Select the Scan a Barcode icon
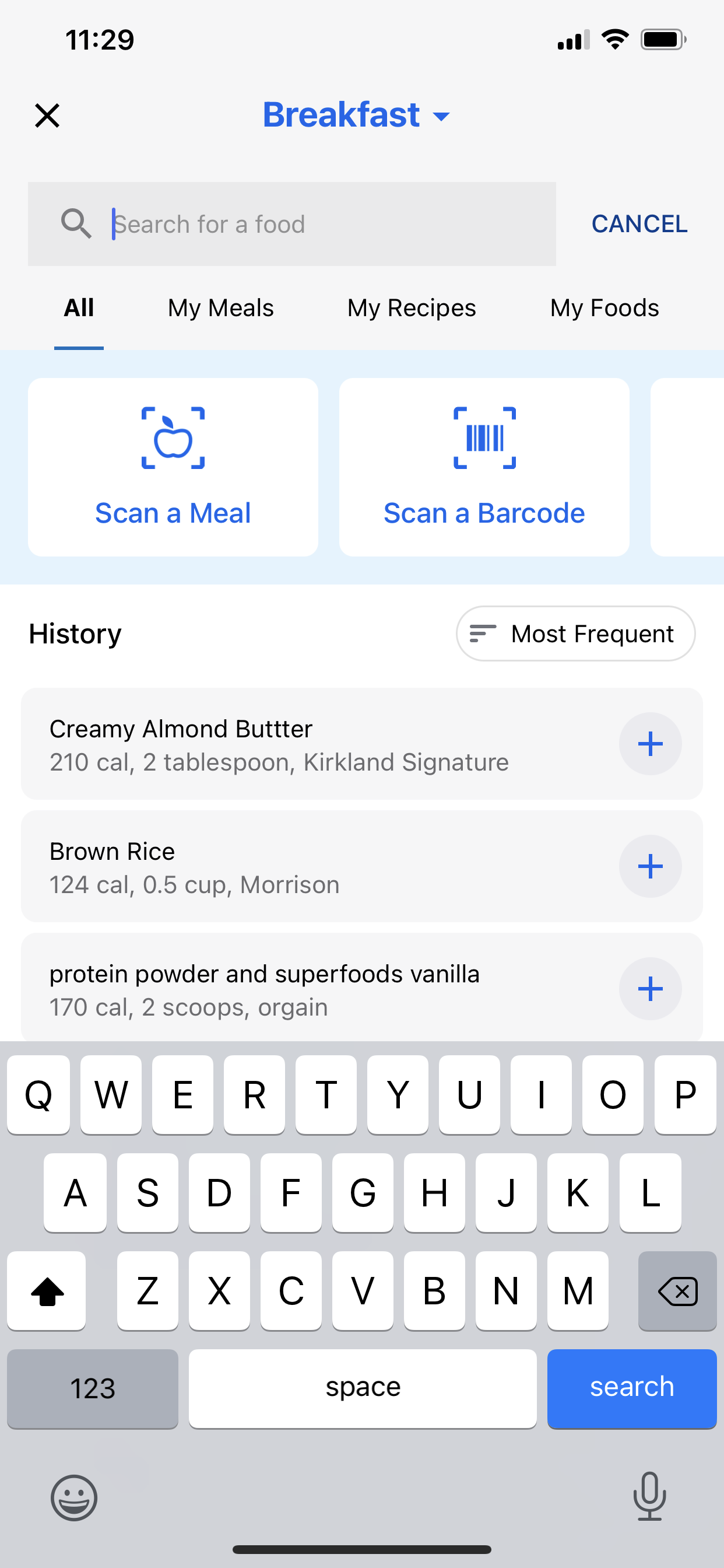This screenshot has height=1568, width=724. [x=484, y=437]
